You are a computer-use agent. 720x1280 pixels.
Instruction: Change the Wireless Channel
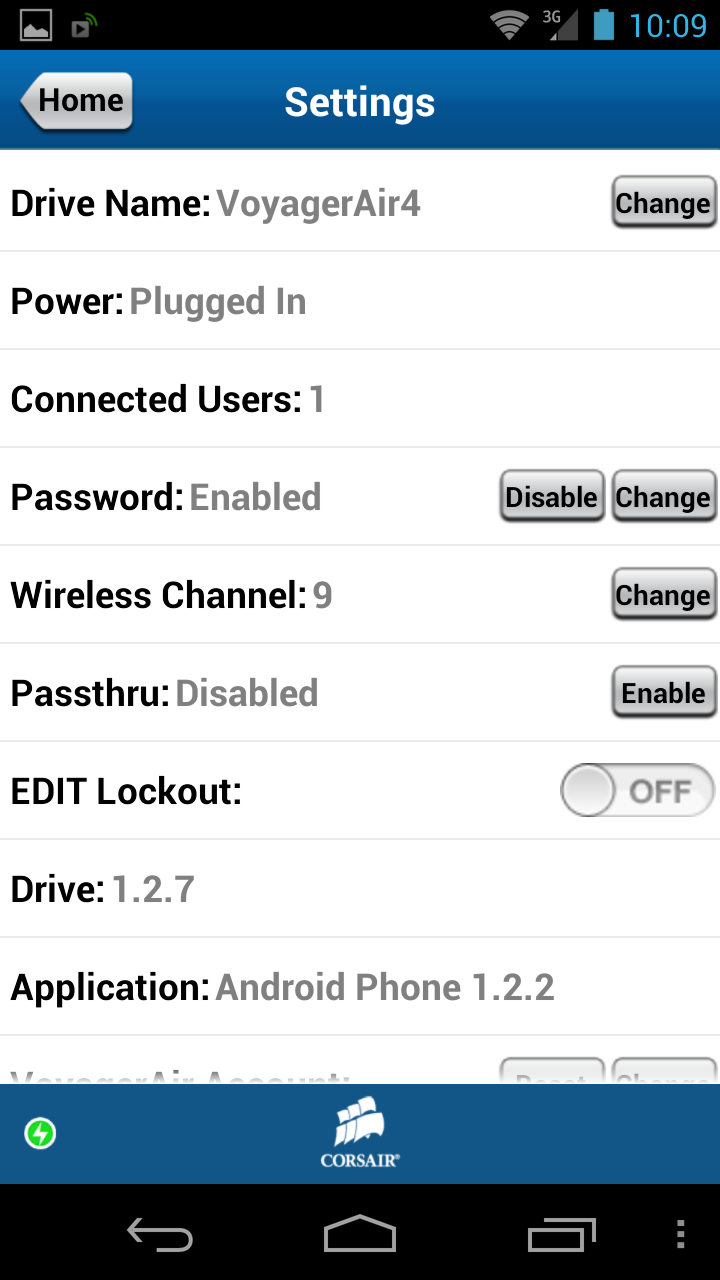663,595
